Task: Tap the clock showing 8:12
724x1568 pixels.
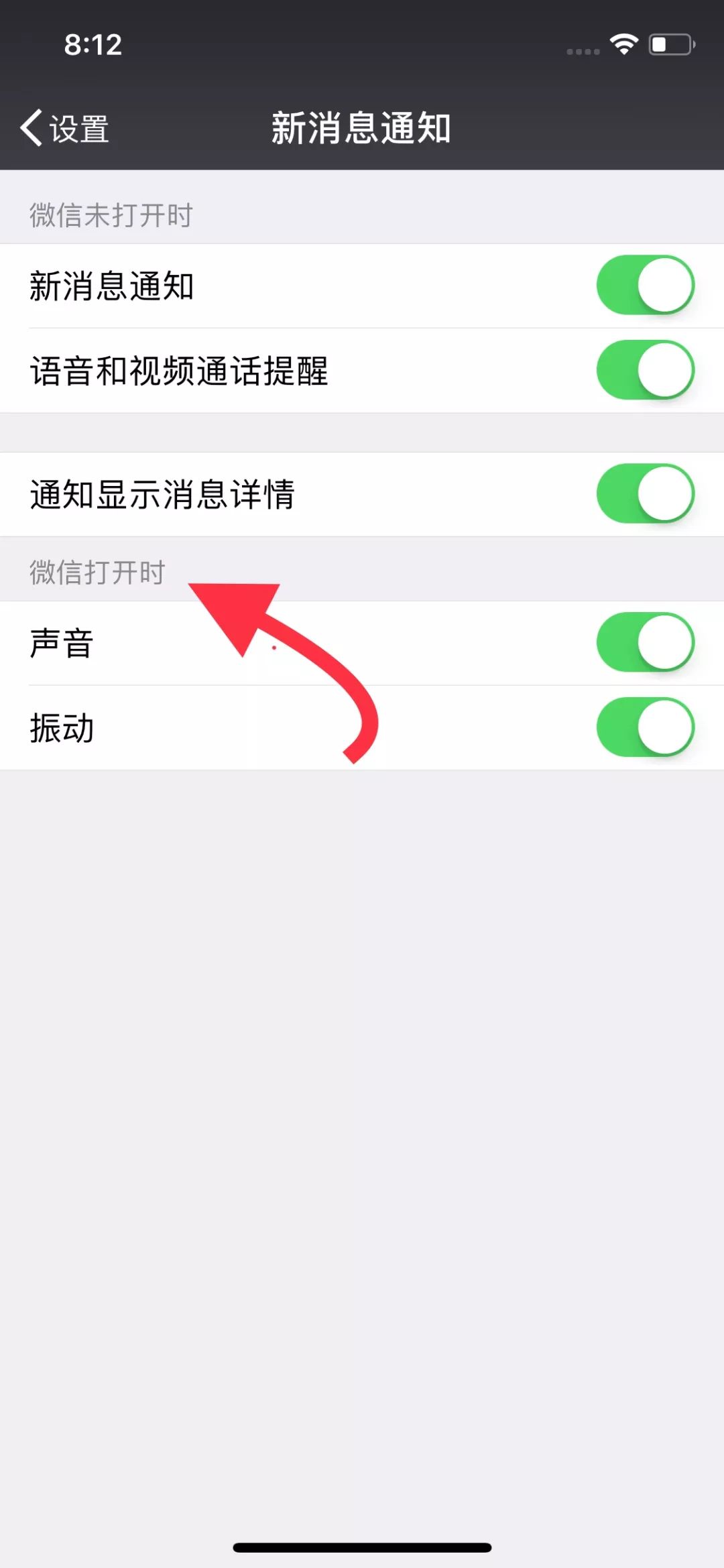Action: (x=91, y=44)
